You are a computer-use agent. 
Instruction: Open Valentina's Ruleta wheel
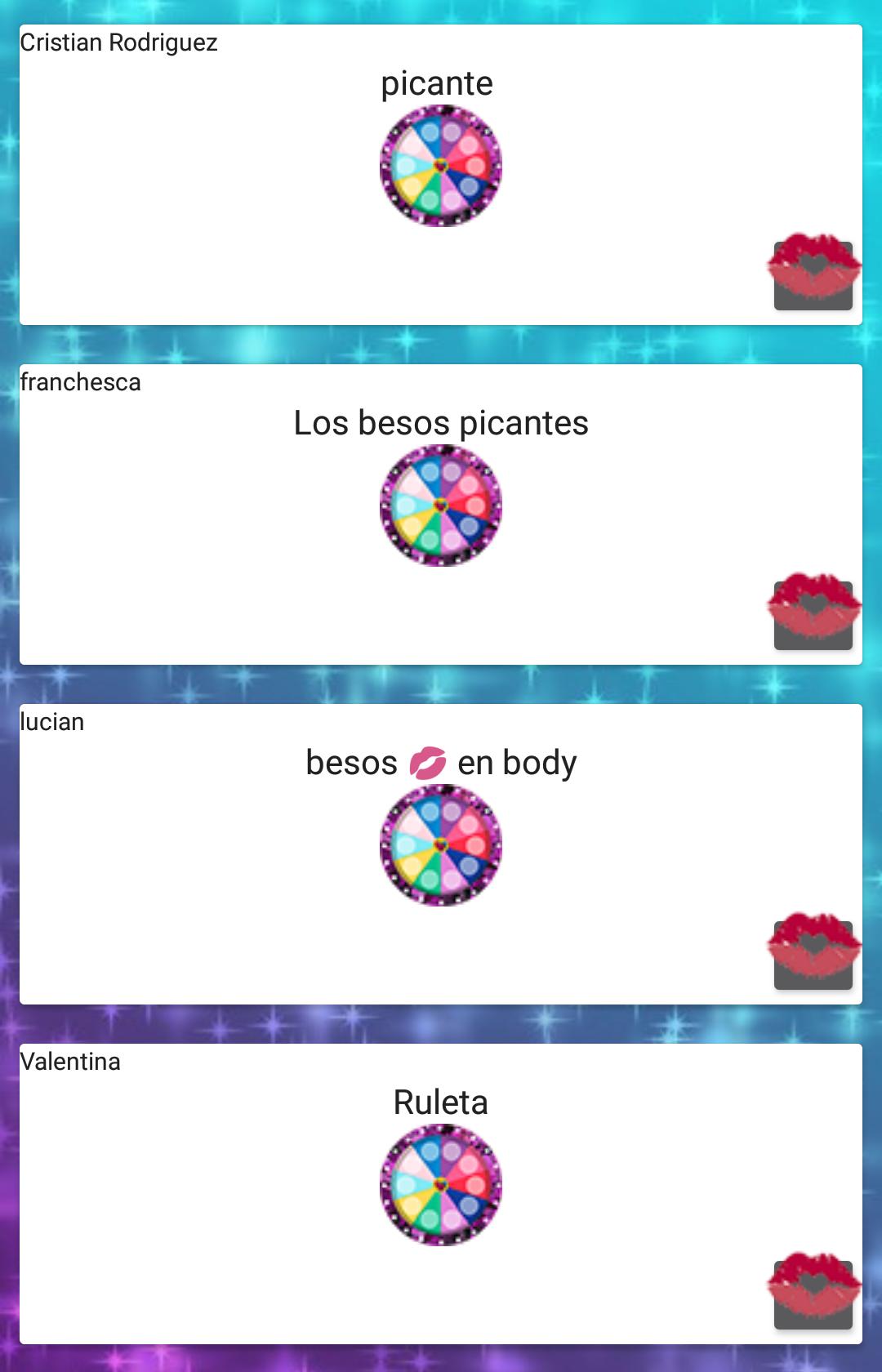[441, 1186]
